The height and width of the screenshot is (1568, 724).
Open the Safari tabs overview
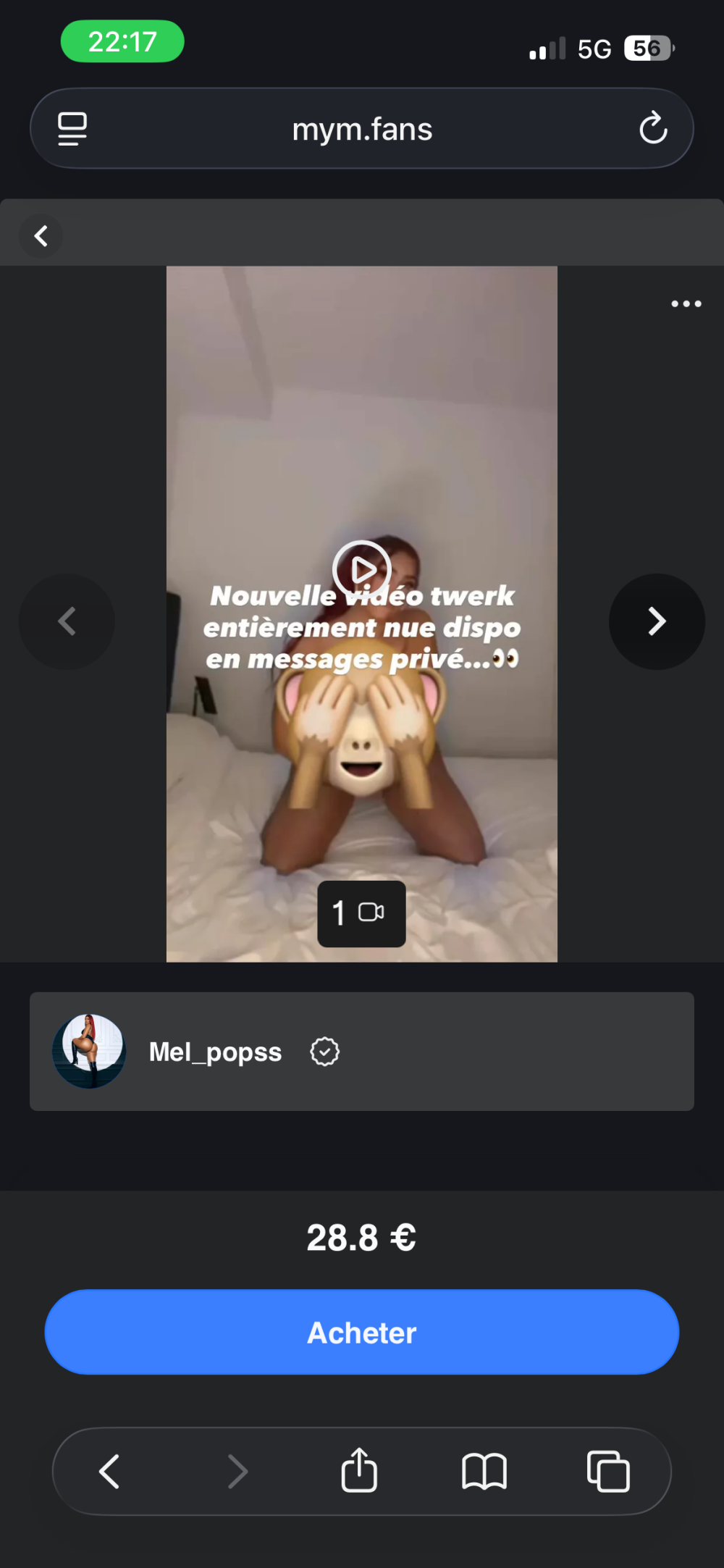pos(608,1471)
